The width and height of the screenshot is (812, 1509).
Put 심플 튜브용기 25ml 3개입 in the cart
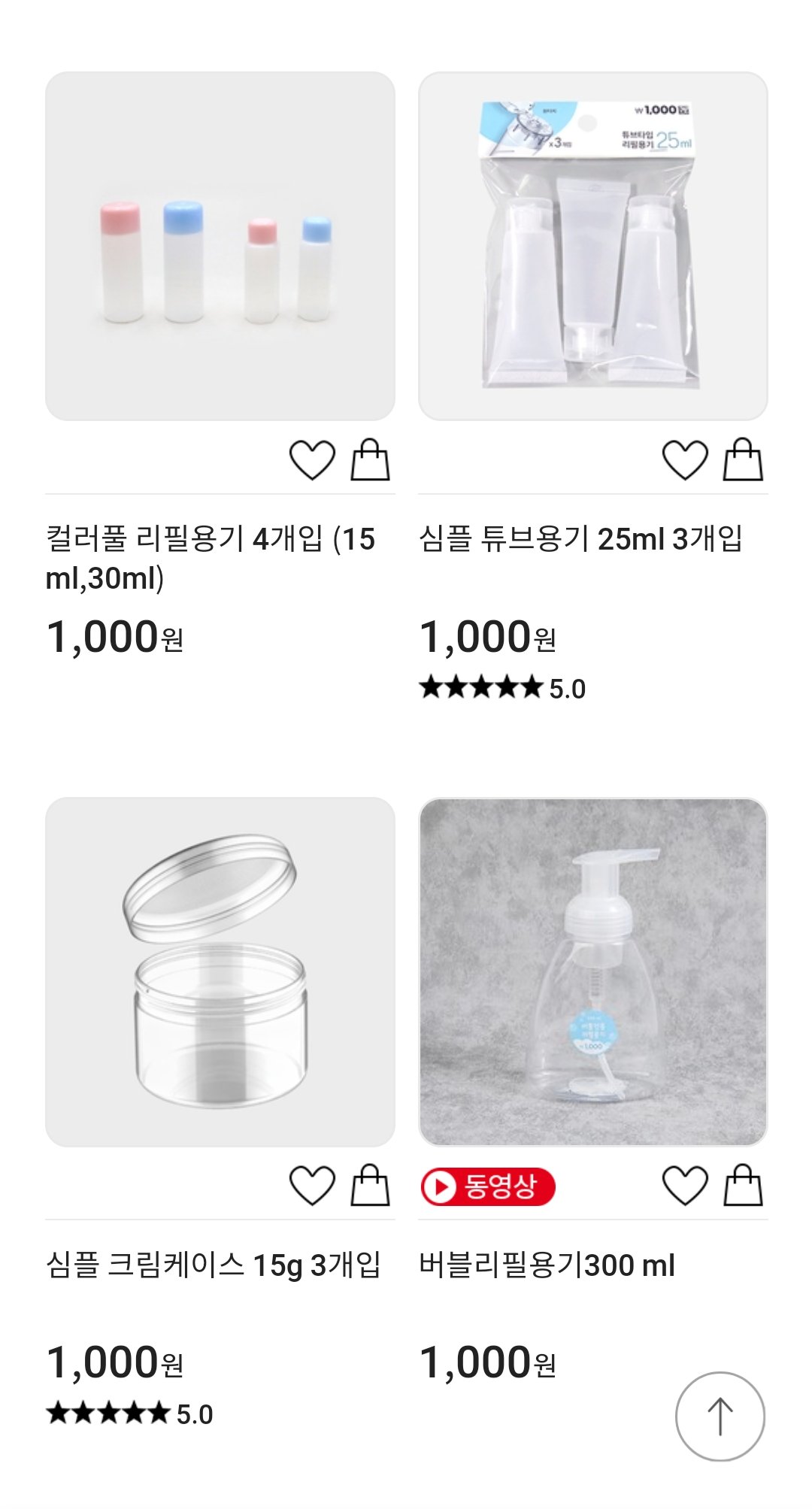click(743, 459)
